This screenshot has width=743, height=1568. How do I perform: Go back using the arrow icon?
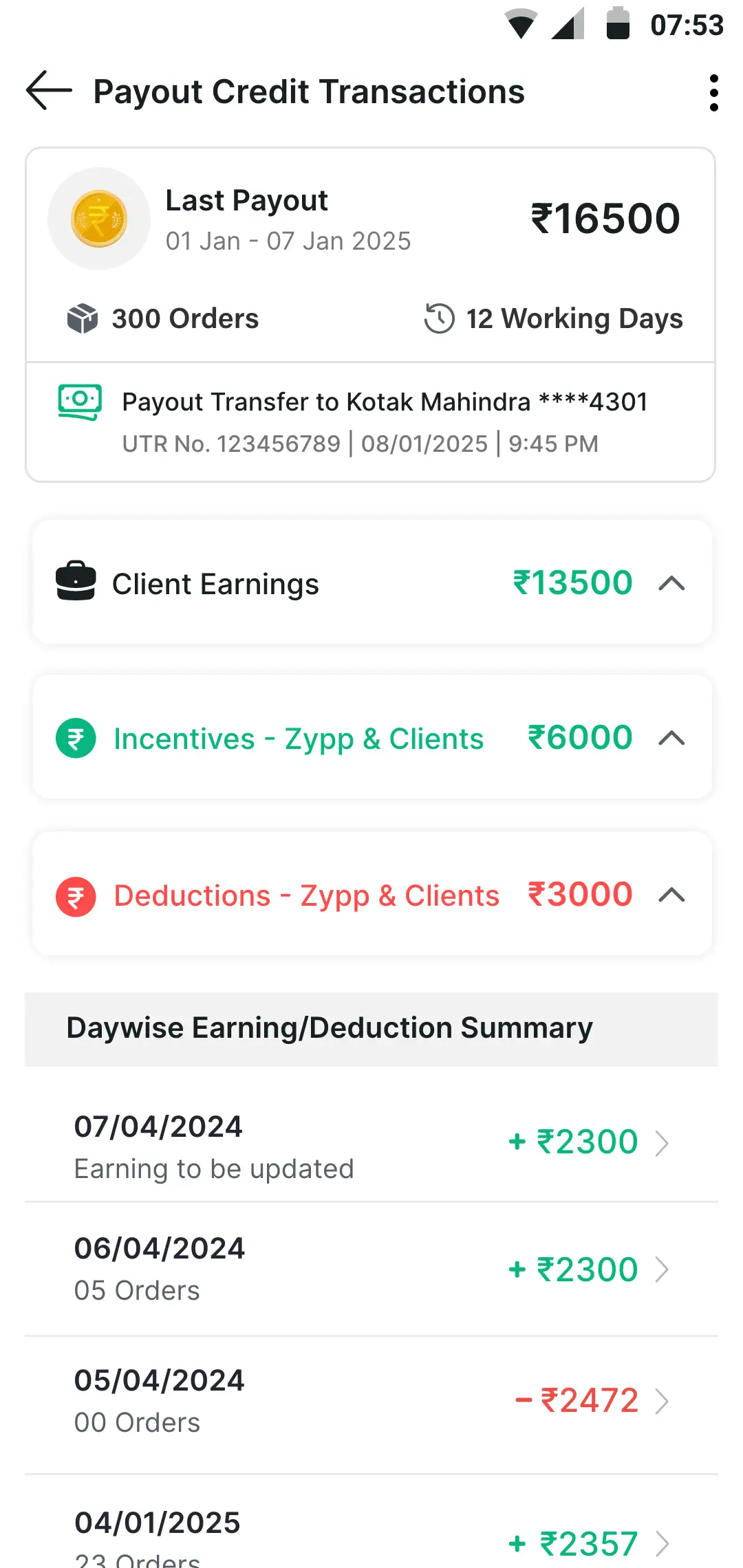point(49,91)
